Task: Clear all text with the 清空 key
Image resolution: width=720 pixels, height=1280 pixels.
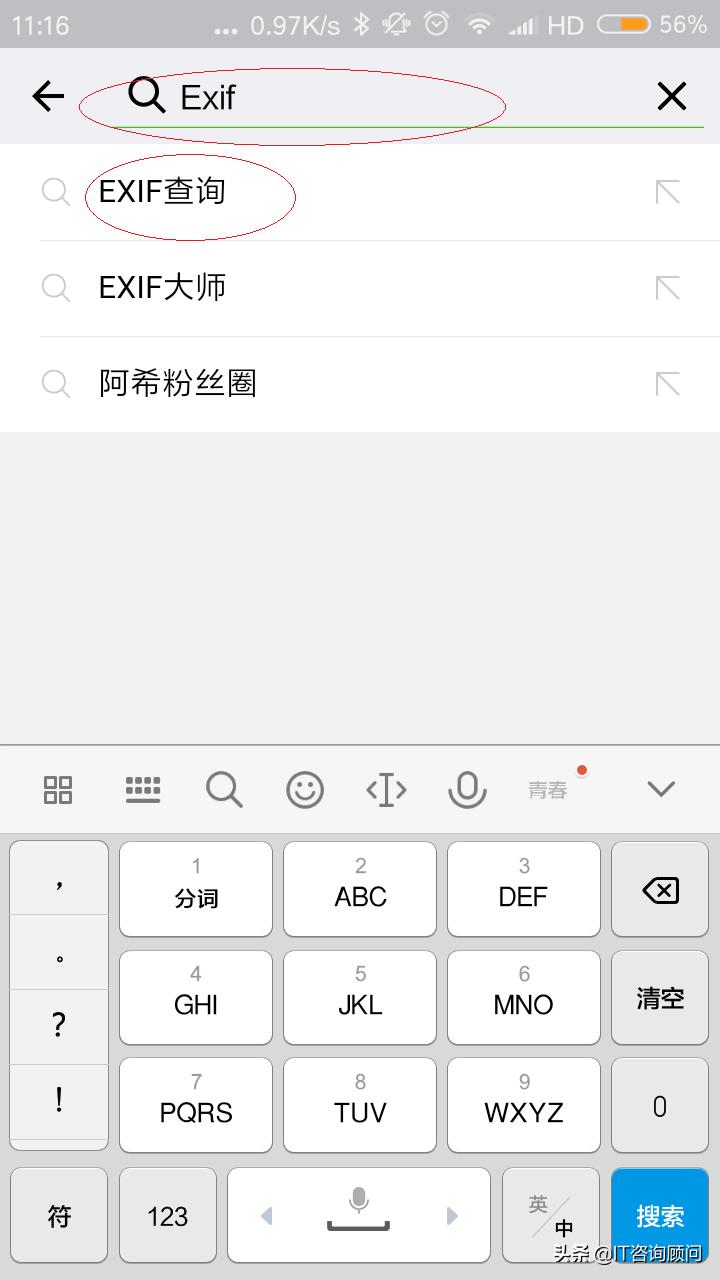Action: pos(660,997)
